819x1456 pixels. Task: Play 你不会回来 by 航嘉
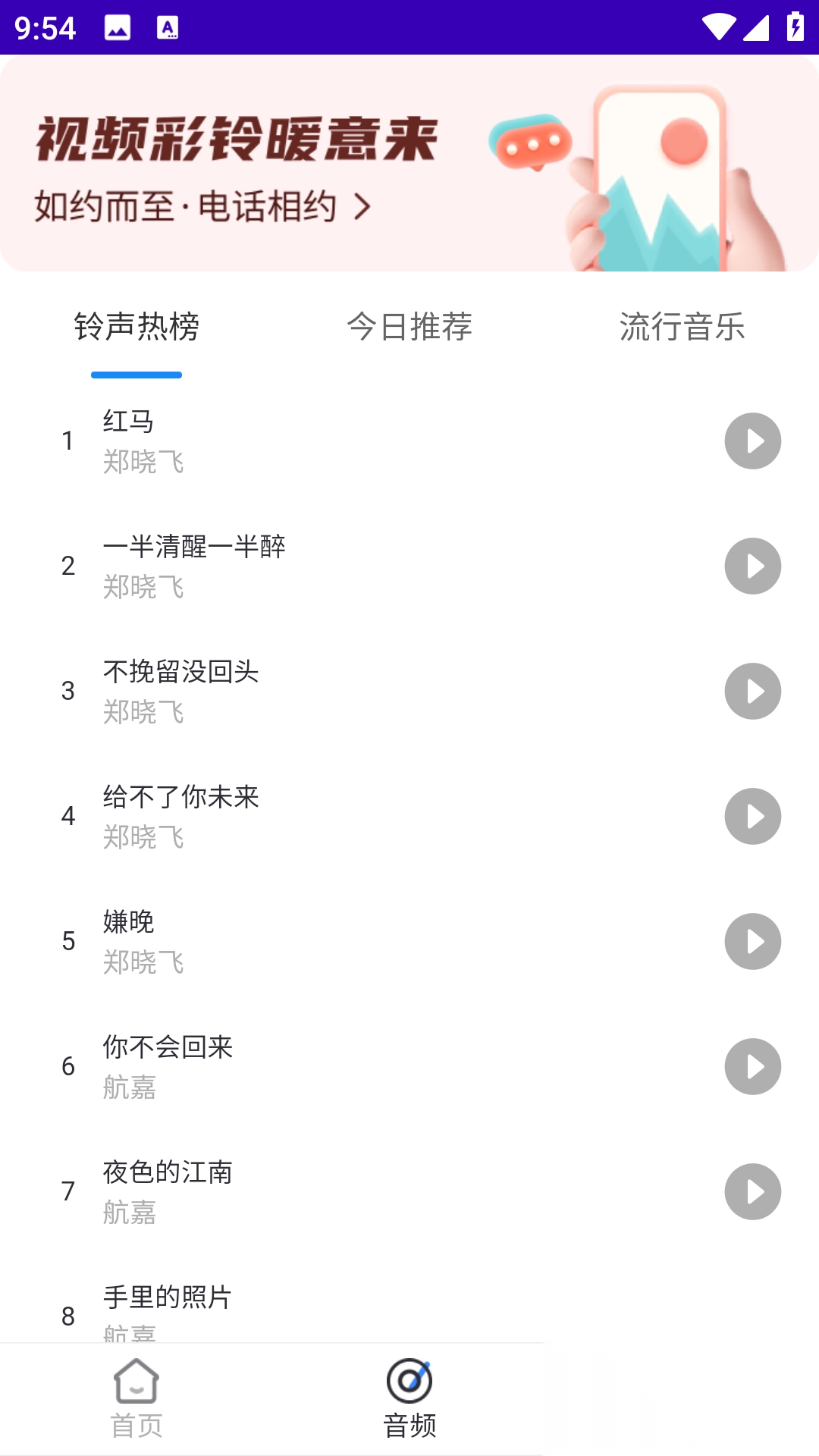753,1066
